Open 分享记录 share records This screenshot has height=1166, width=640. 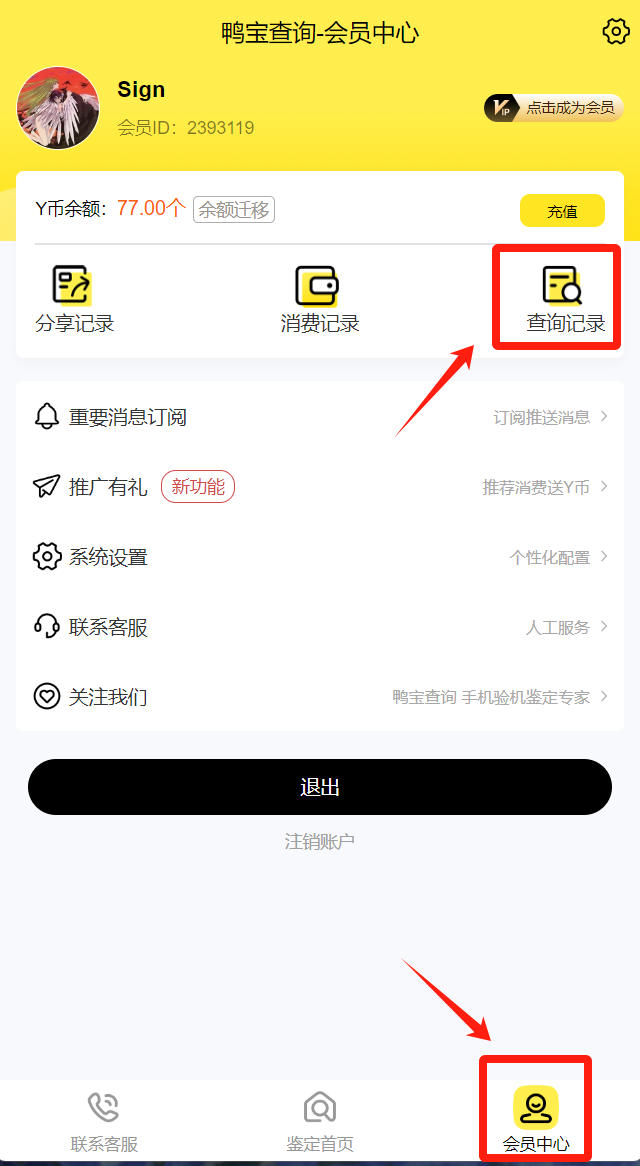point(74,299)
